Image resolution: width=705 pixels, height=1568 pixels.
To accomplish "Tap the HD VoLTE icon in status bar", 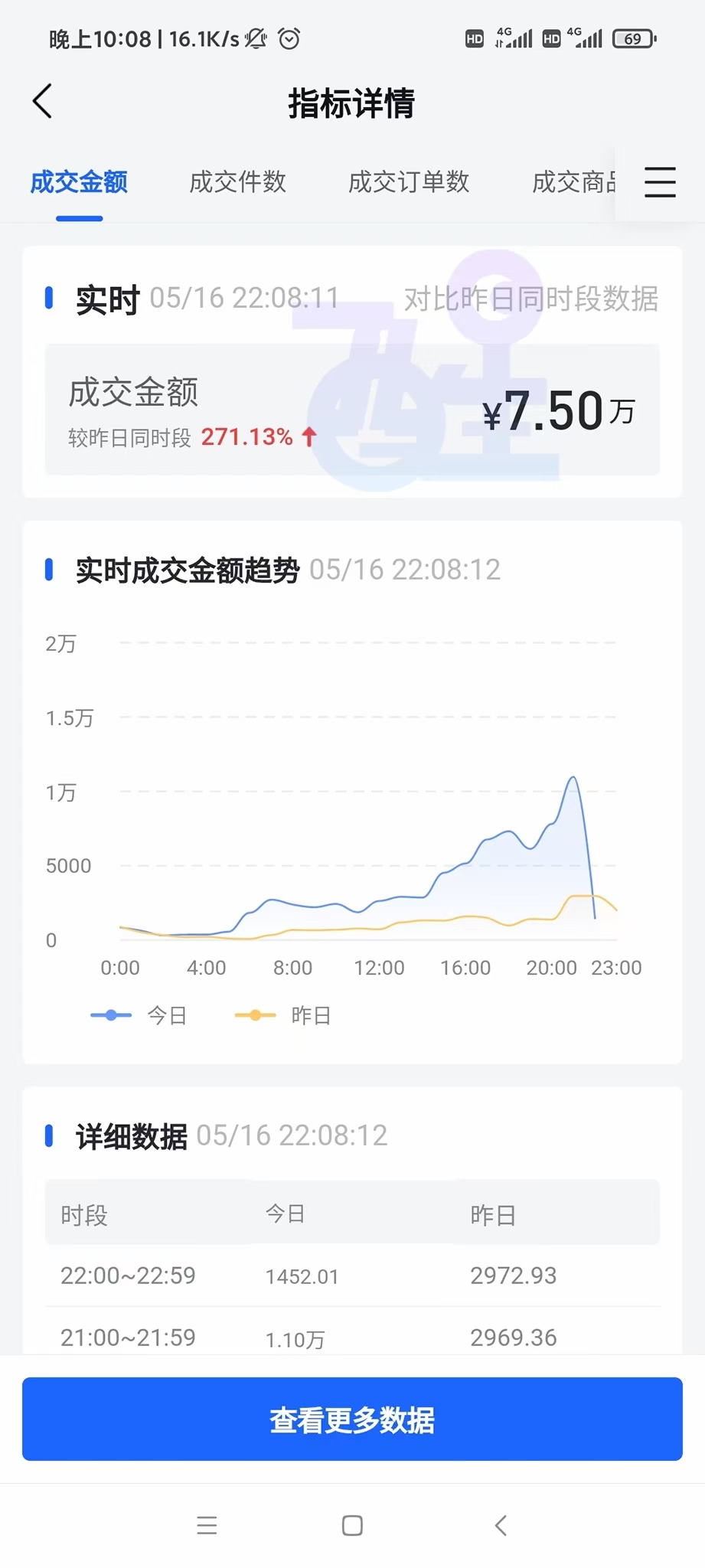I will [474, 38].
